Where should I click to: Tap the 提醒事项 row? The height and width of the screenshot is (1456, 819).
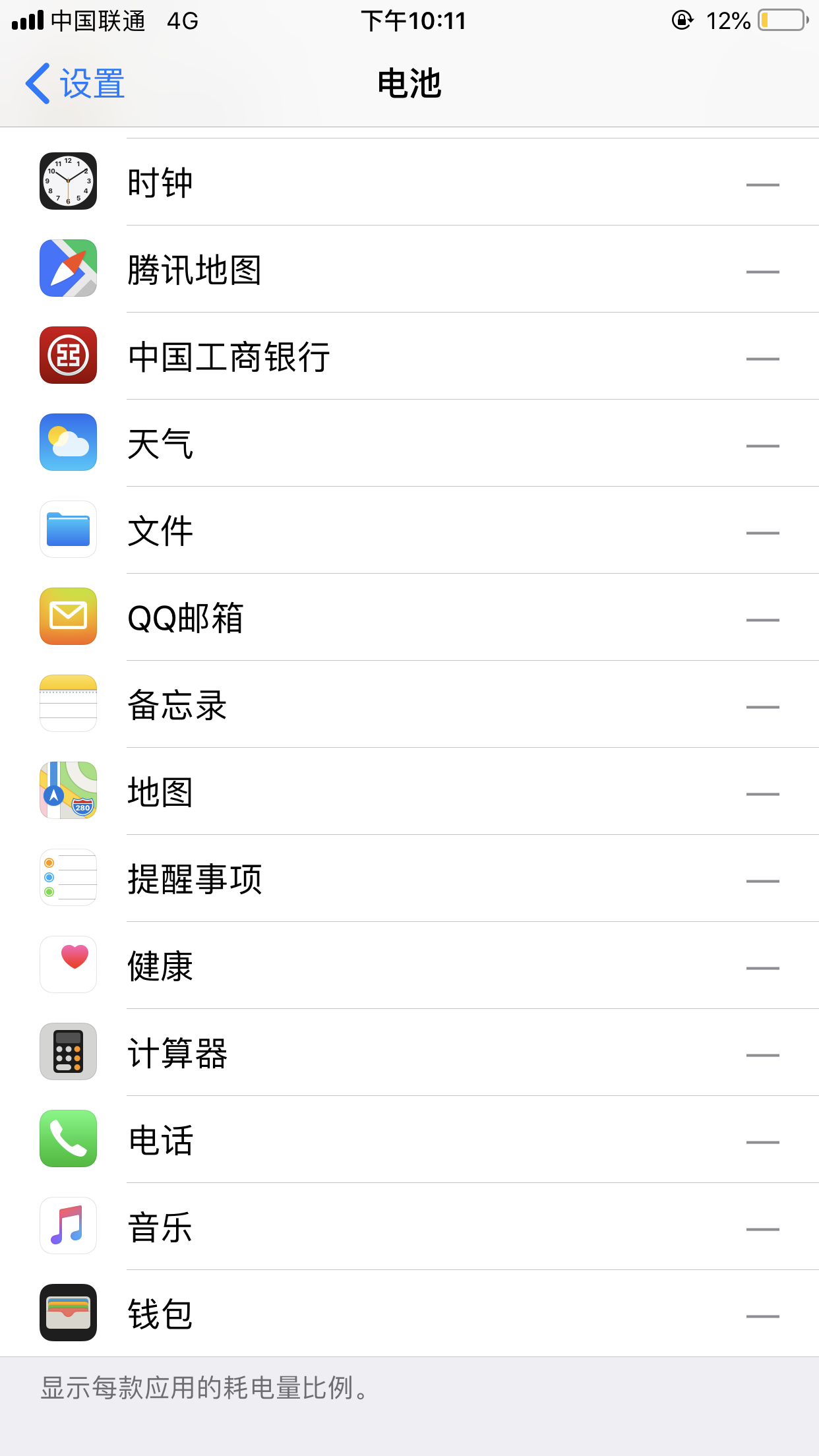click(409, 878)
